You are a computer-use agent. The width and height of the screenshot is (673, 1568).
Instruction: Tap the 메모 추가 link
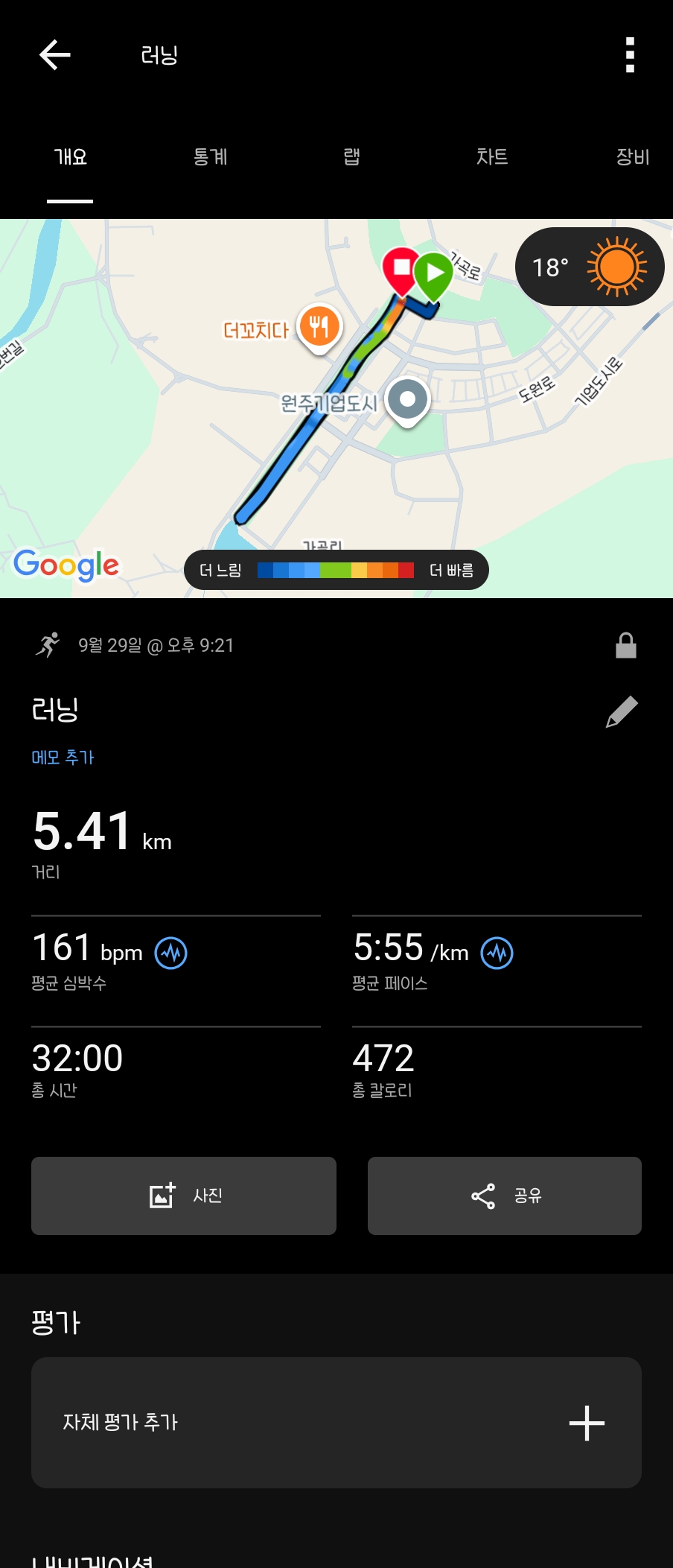click(63, 758)
